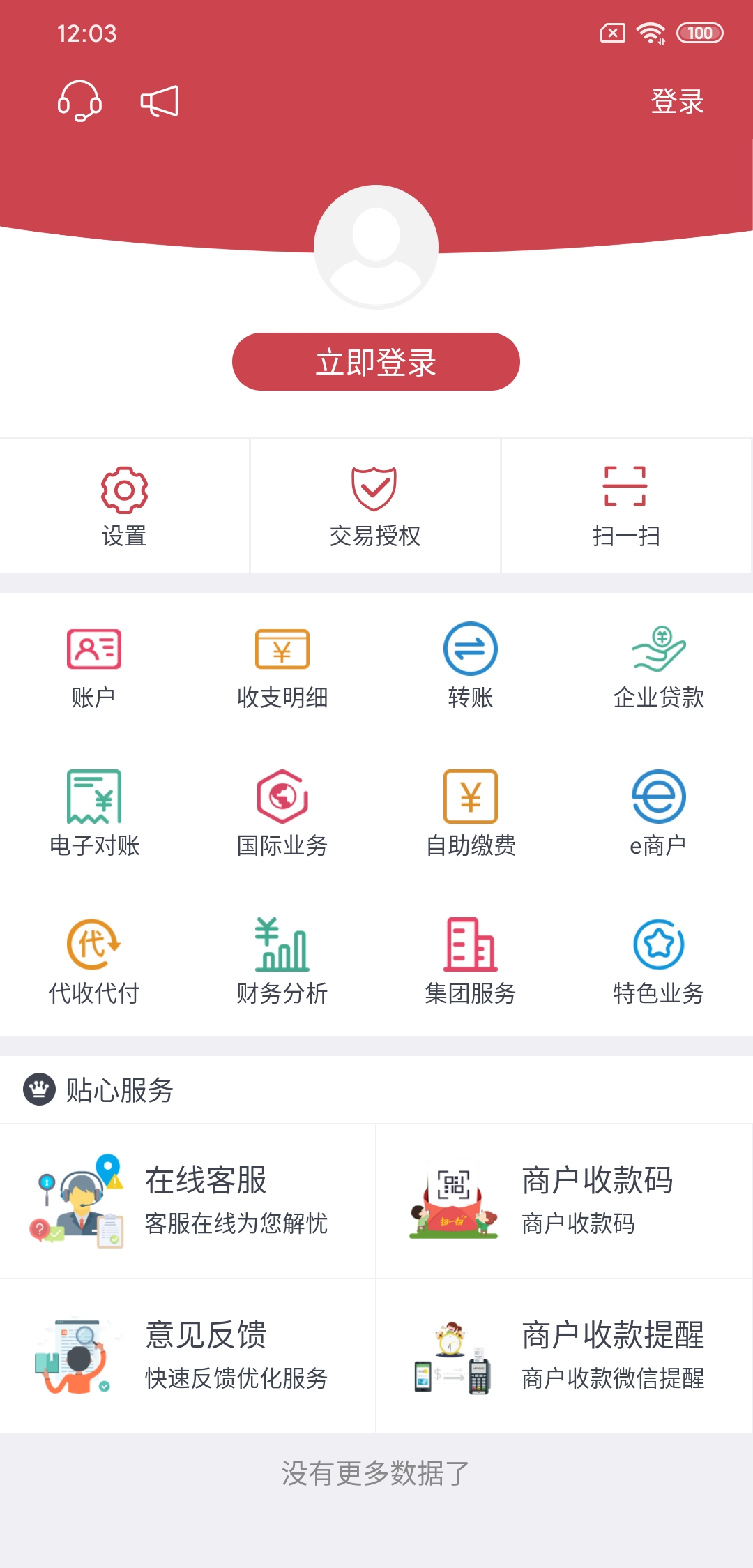
Task: Open the 转账 transfer feature
Action: point(469,666)
